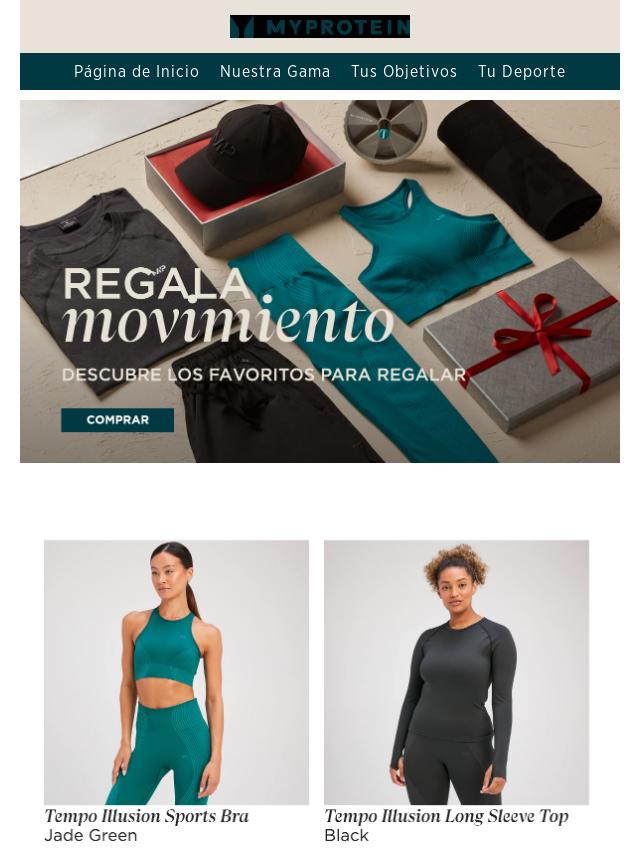Open Tempo Illusion Sports Bra product

[x=176, y=672]
